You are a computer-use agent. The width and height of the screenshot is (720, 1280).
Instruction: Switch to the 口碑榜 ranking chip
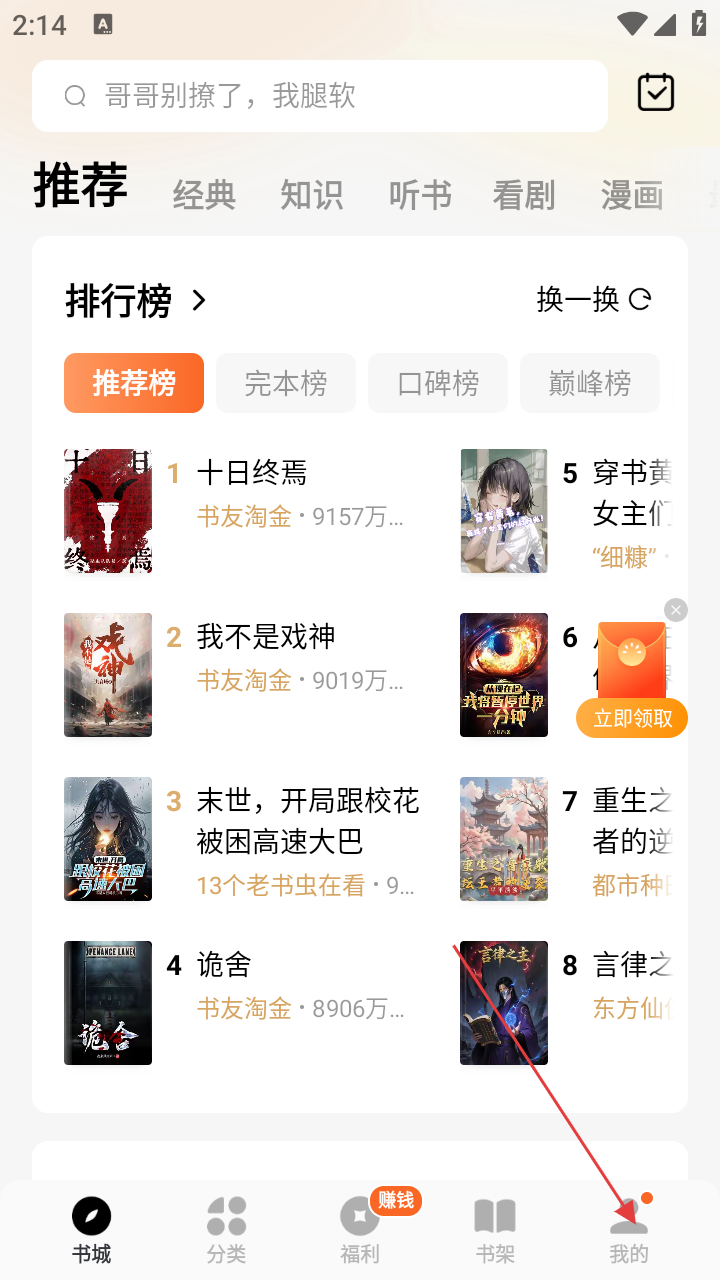pyautogui.click(x=438, y=383)
